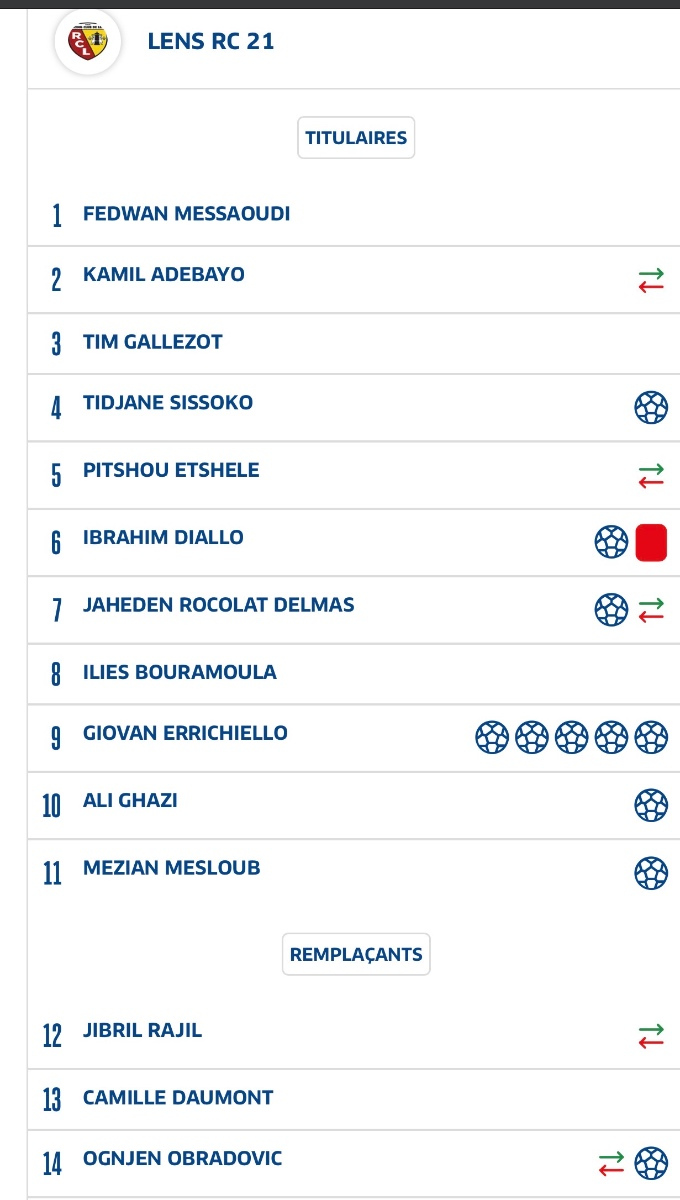
Task: View Ibrahim Diallo's player details
Action: point(163,537)
